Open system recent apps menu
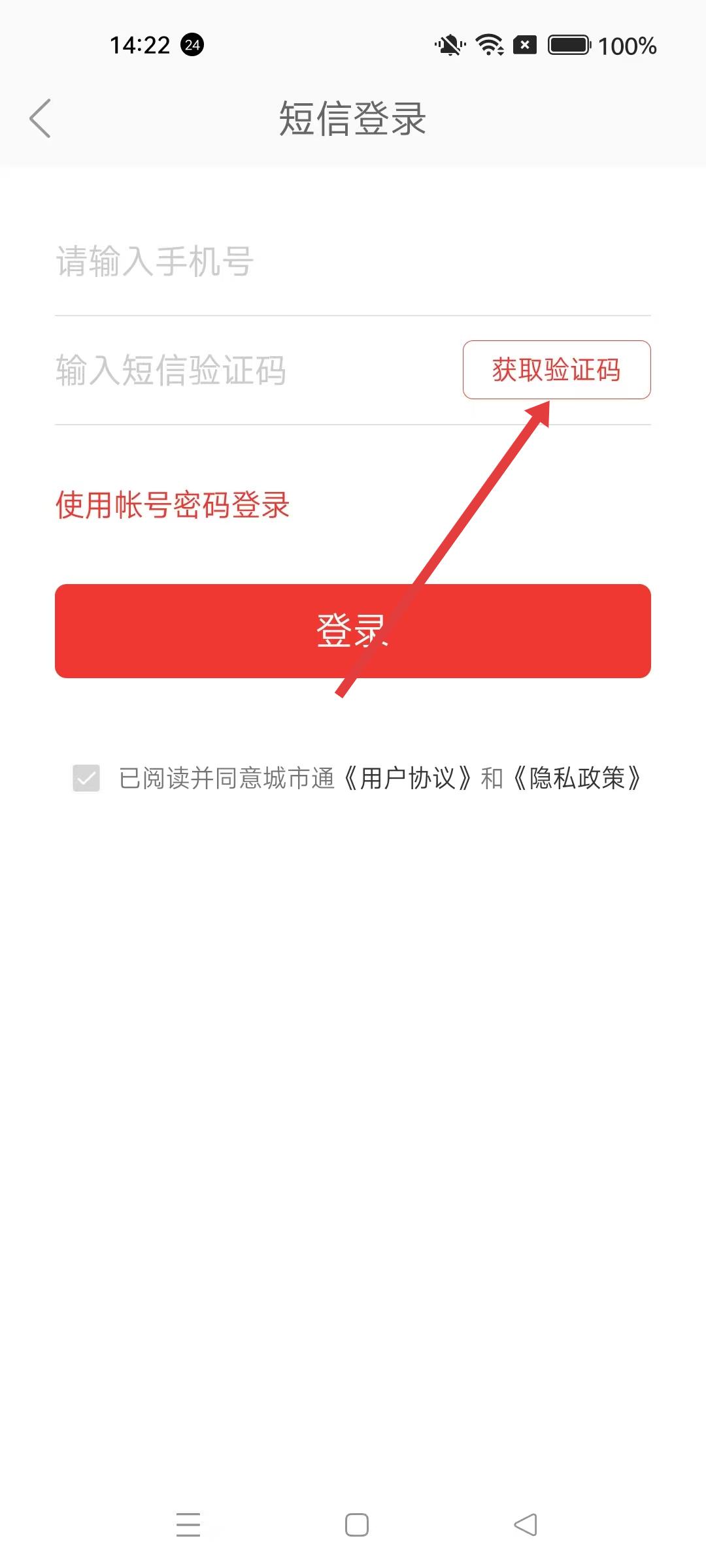This screenshot has height=1568, width=706. (188, 1525)
